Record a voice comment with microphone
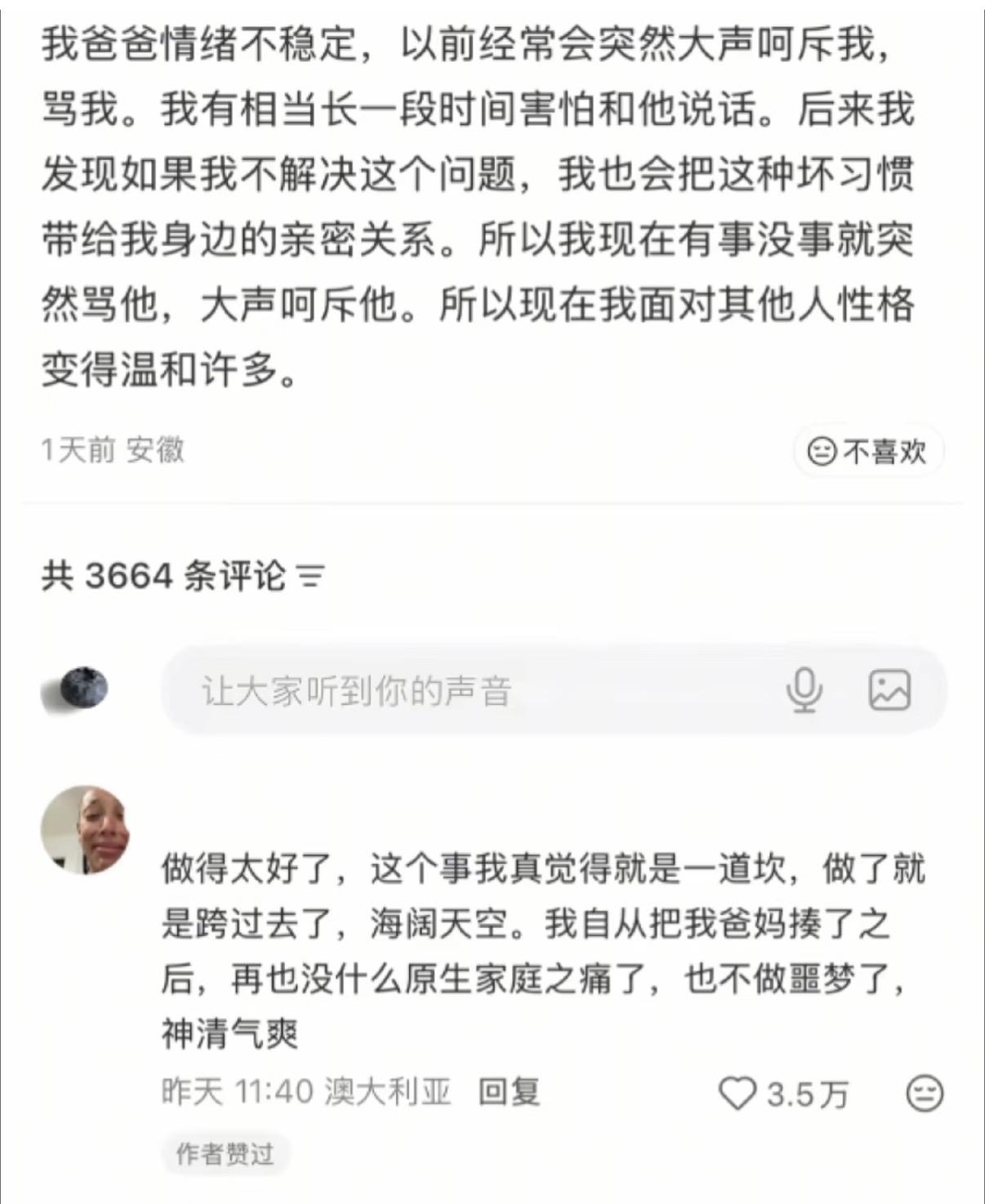This screenshot has width=985, height=1204. 804,690
